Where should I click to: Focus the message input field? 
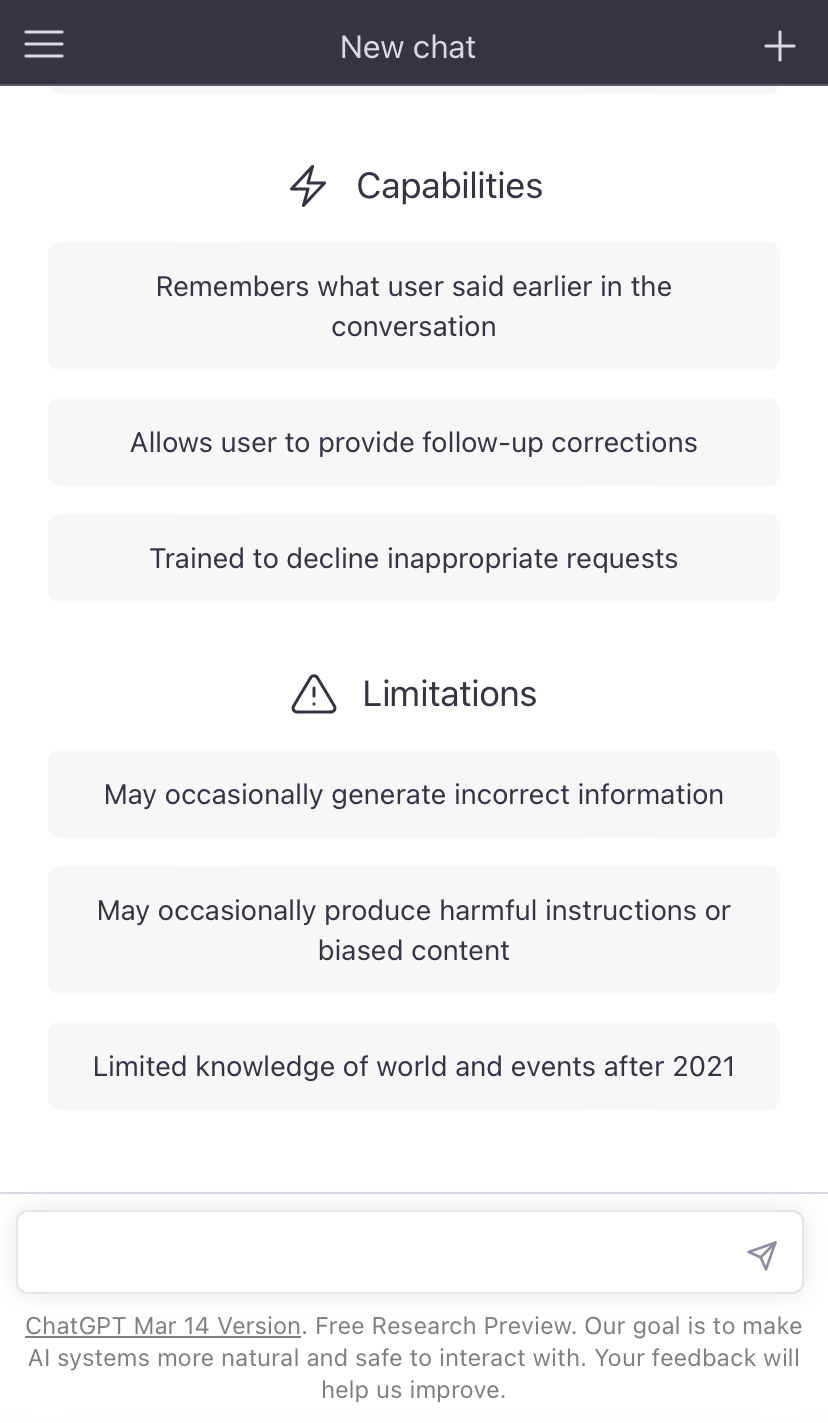pos(380,1253)
